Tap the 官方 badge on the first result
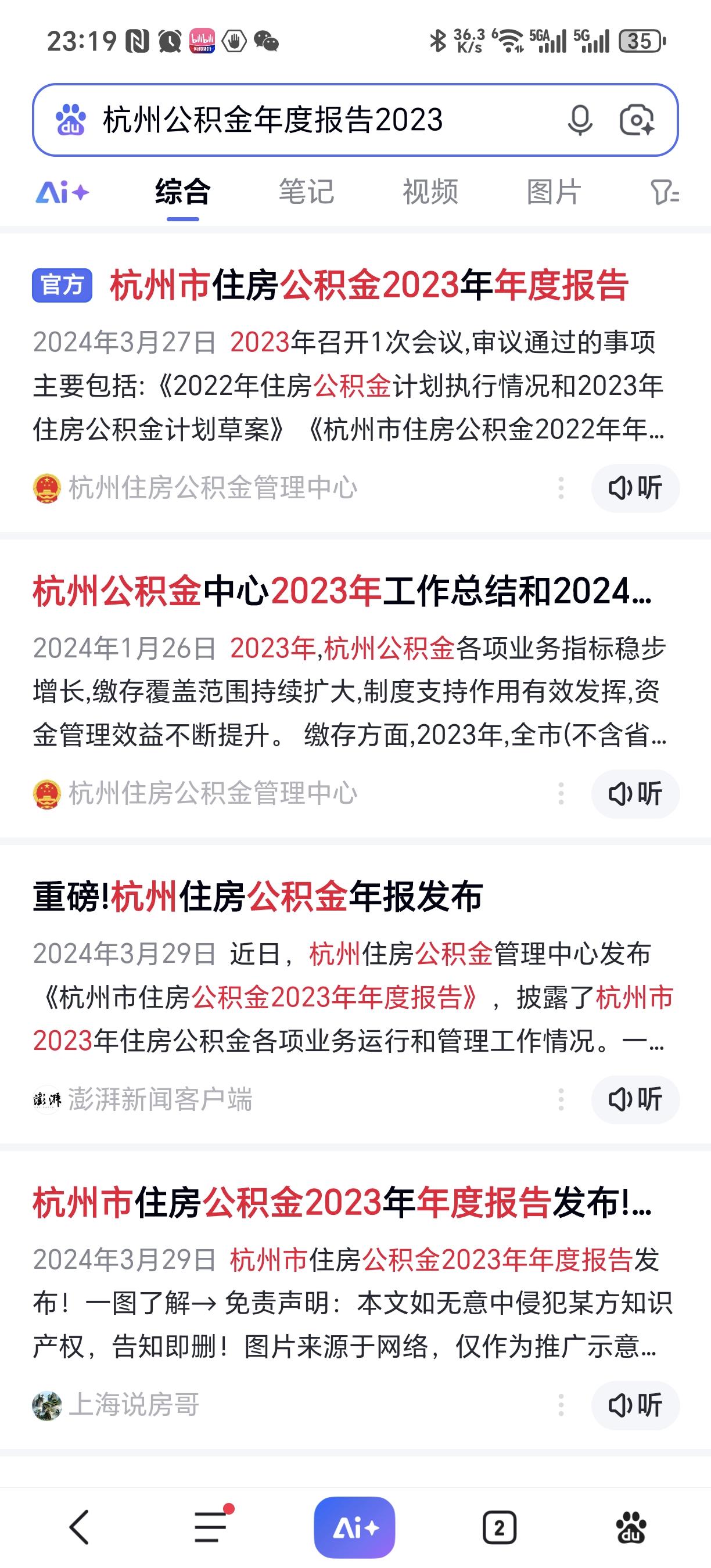 click(62, 283)
